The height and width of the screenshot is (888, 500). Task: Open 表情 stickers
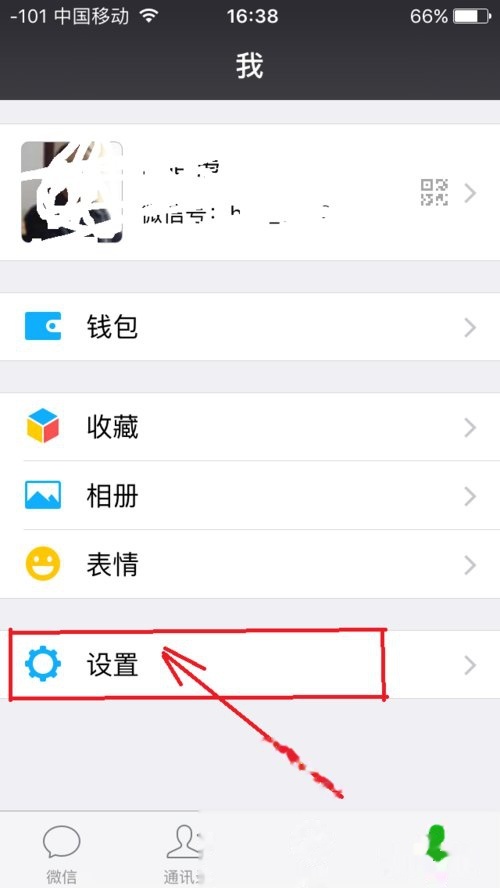click(250, 565)
